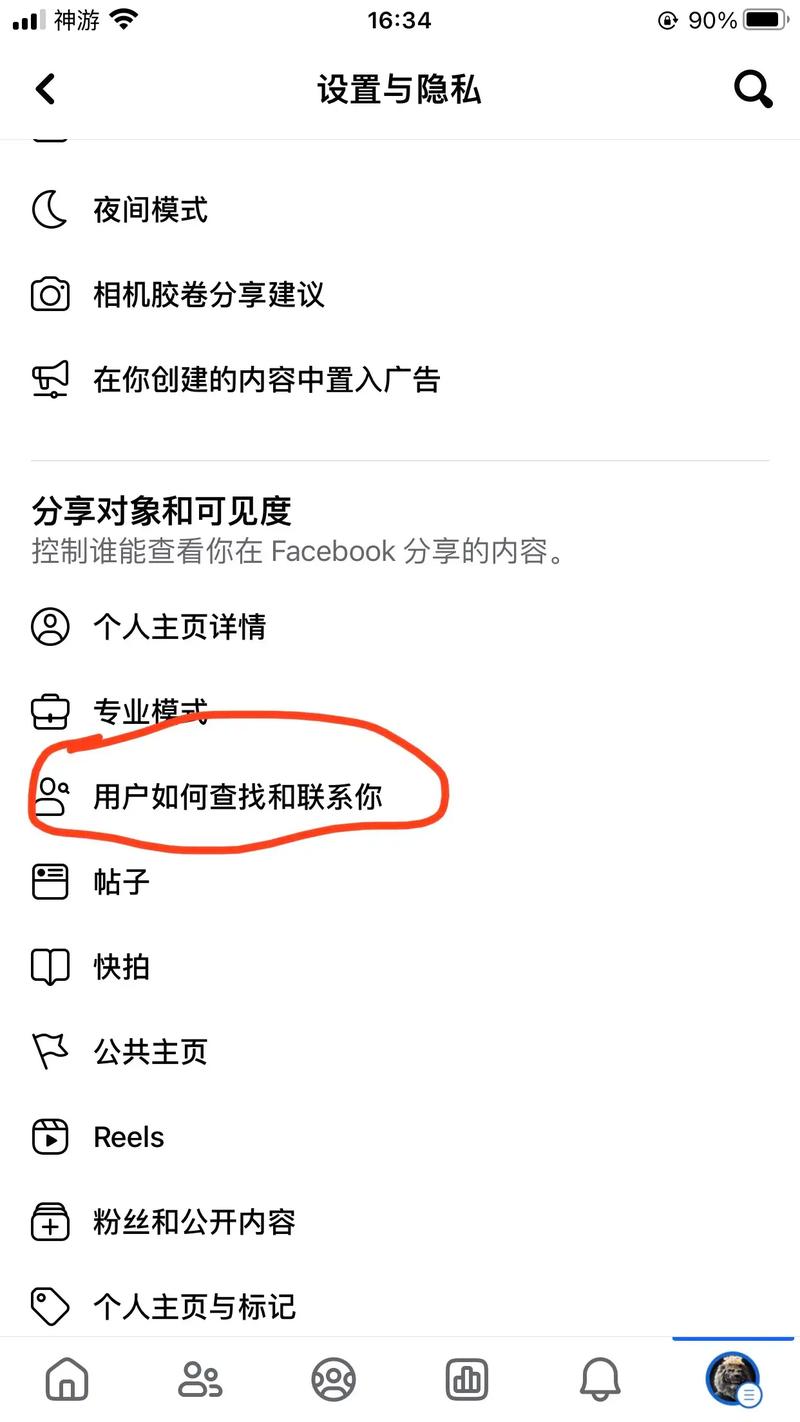
Task: Open the search magnifier icon
Action: pyautogui.click(x=752, y=89)
